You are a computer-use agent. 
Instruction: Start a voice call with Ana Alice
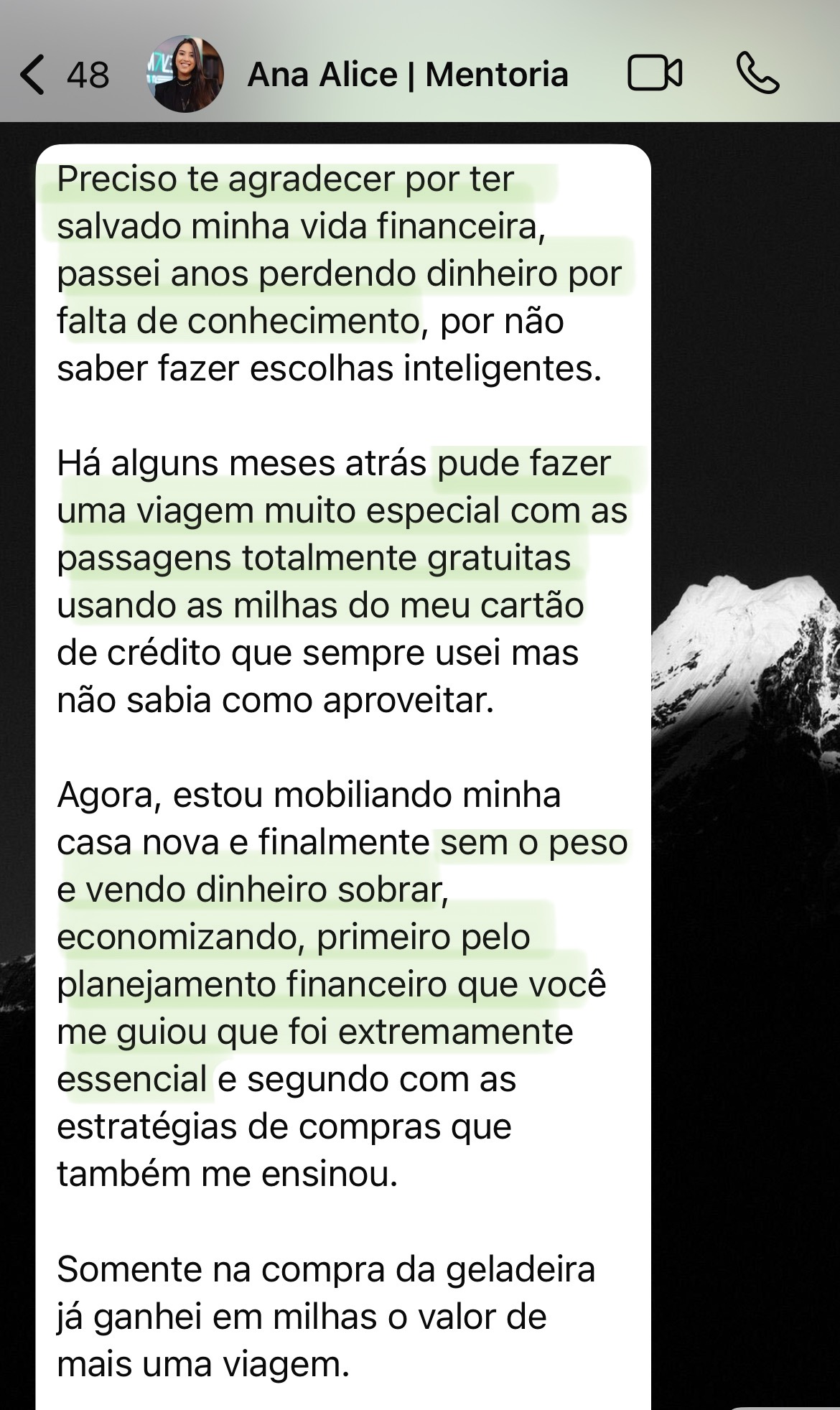757,73
